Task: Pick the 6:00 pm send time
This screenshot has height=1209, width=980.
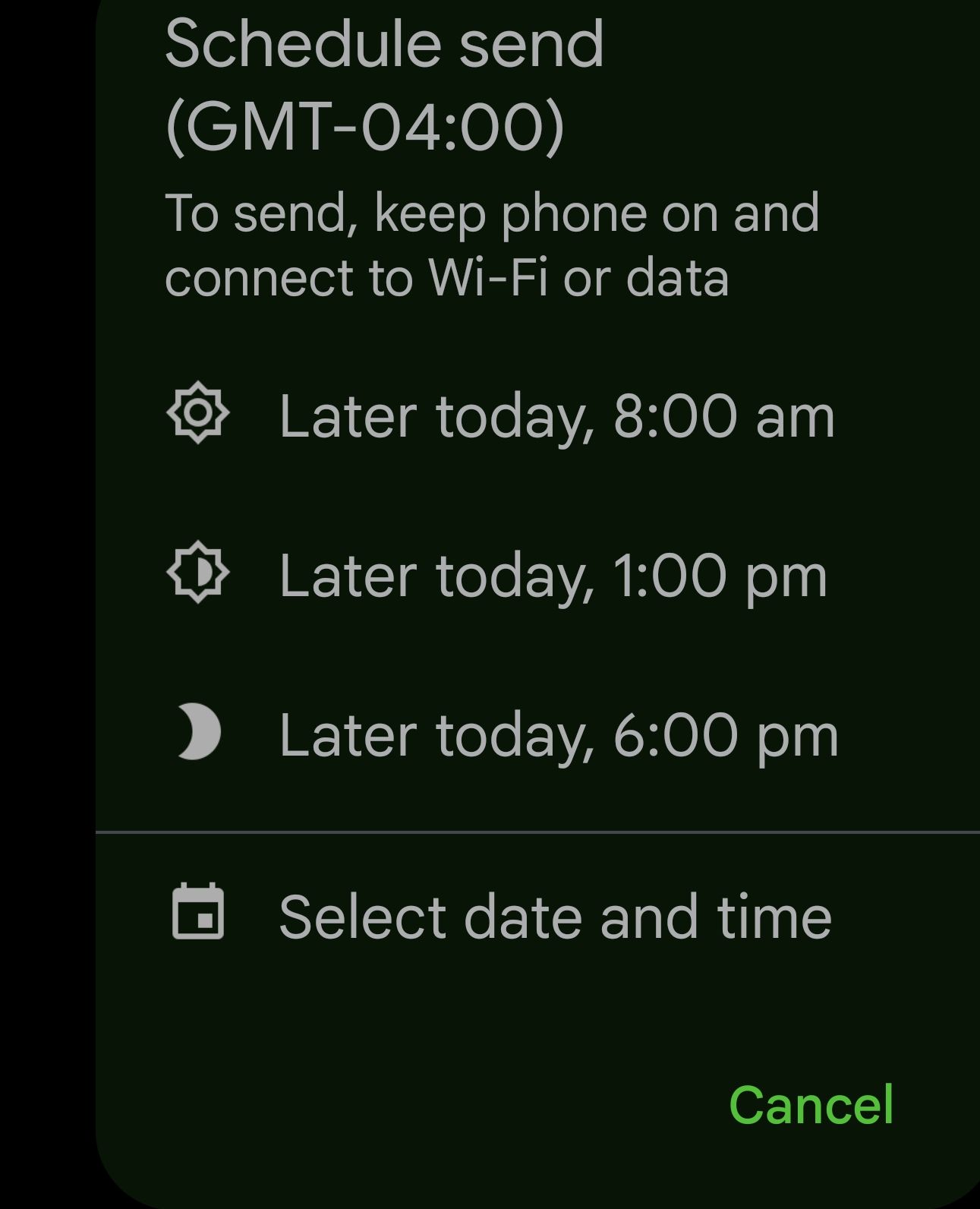Action: pyautogui.click(x=558, y=735)
